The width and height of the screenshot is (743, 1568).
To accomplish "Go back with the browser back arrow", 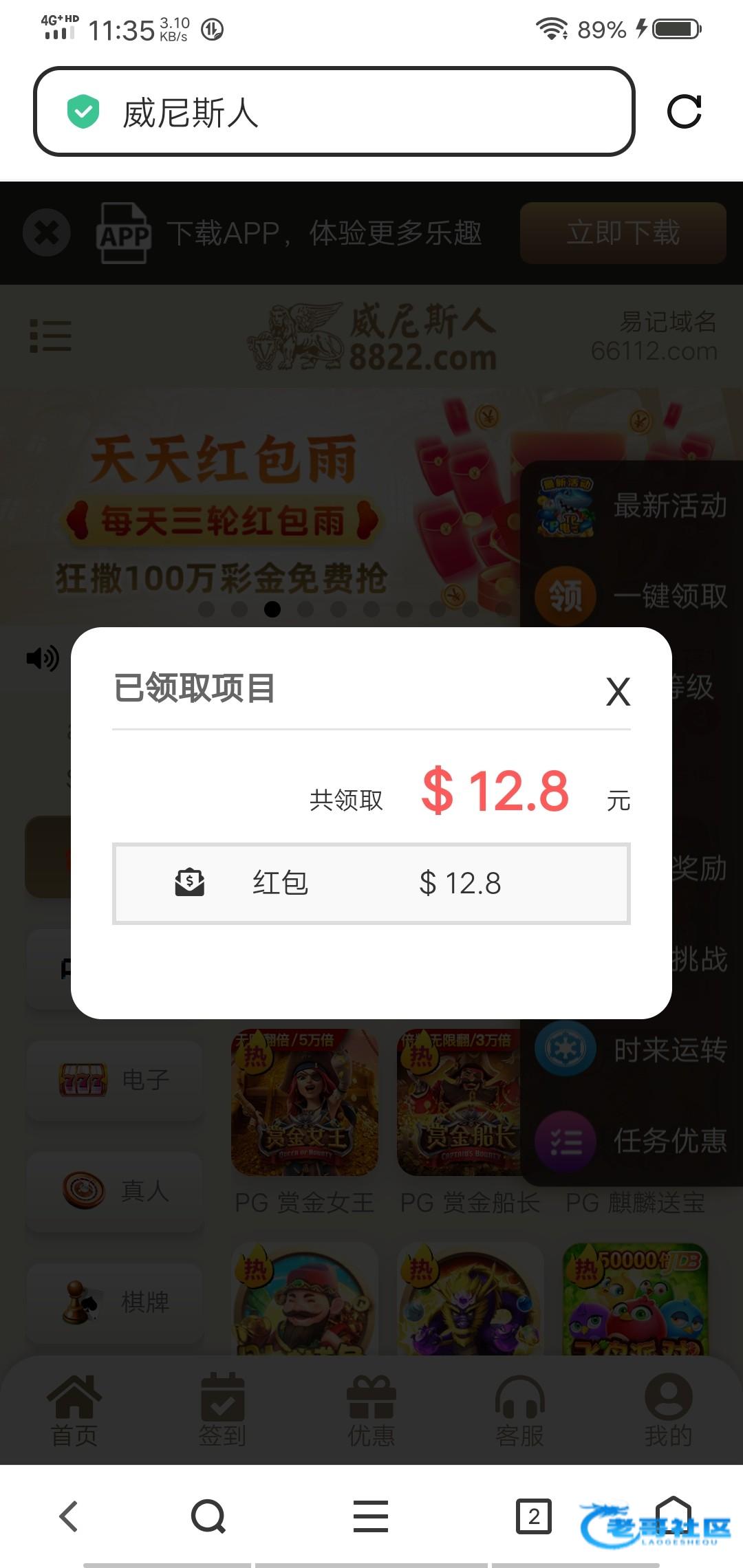I will (x=69, y=1516).
